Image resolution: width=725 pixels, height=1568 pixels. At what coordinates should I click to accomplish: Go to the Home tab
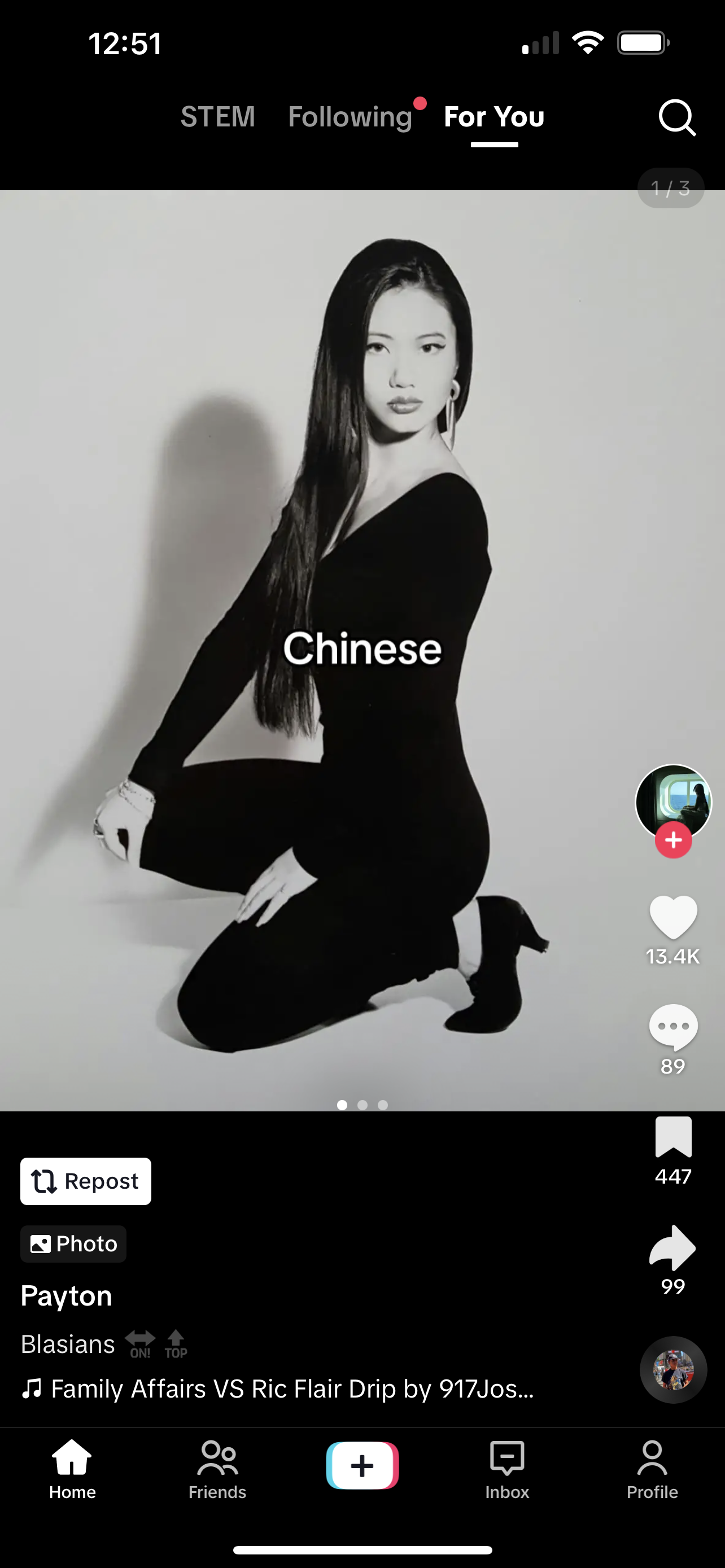coord(72,1469)
